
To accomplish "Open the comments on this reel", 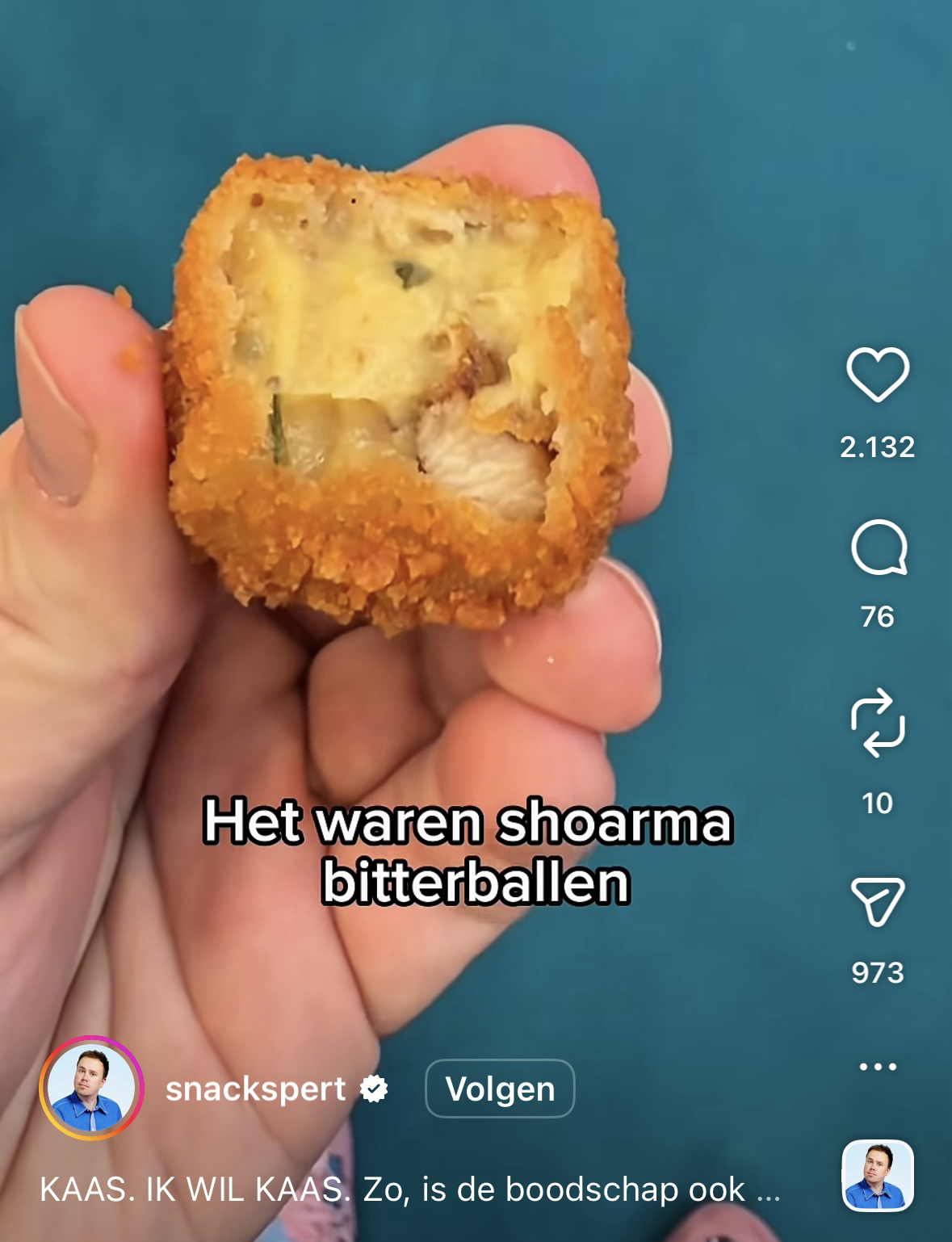I will (878, 548).
